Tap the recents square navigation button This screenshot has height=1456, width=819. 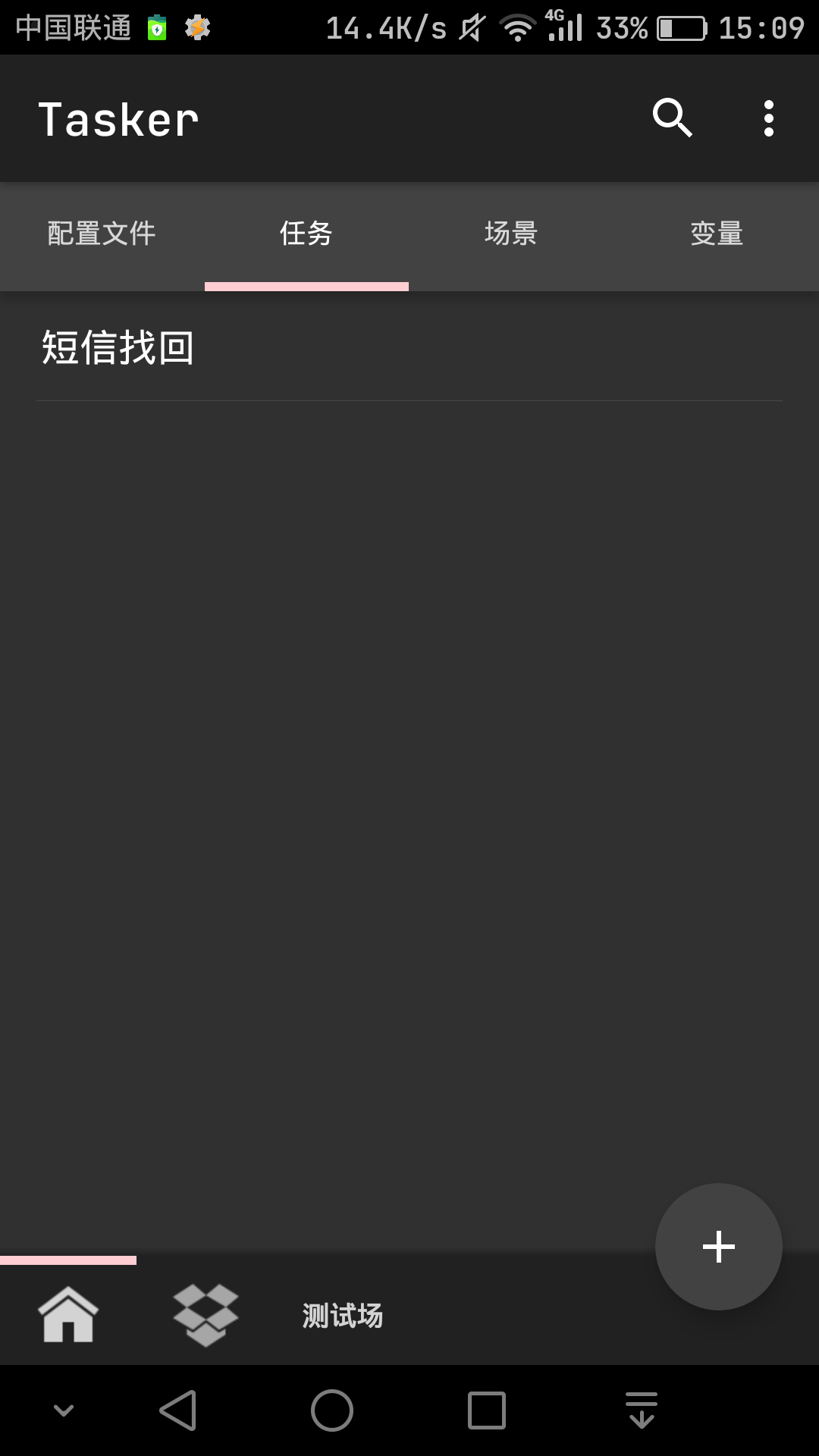tap(485, 1410)
